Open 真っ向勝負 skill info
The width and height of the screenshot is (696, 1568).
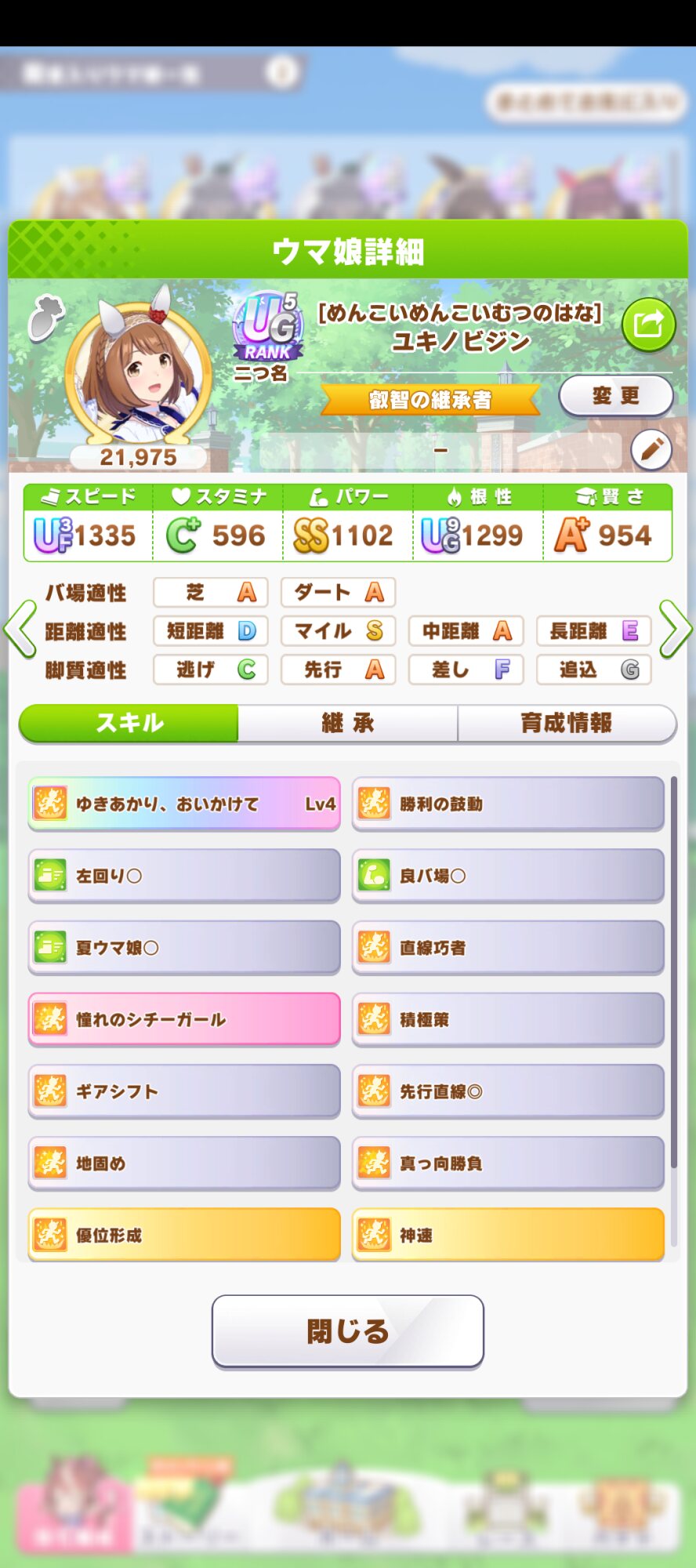tap(508, 1163)
